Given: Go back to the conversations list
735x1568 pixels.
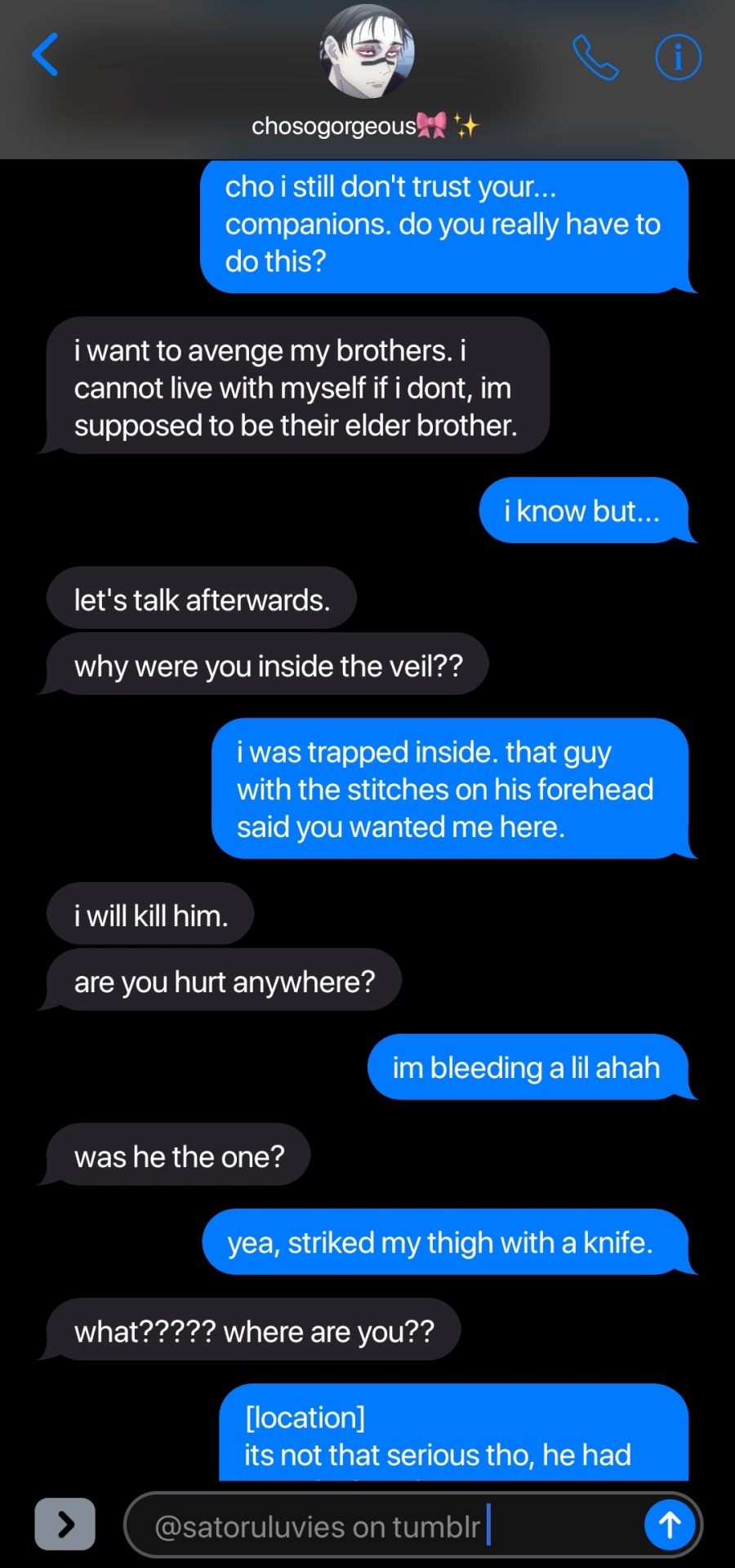Looking at the screenshot, I should [x=45, y=55].
